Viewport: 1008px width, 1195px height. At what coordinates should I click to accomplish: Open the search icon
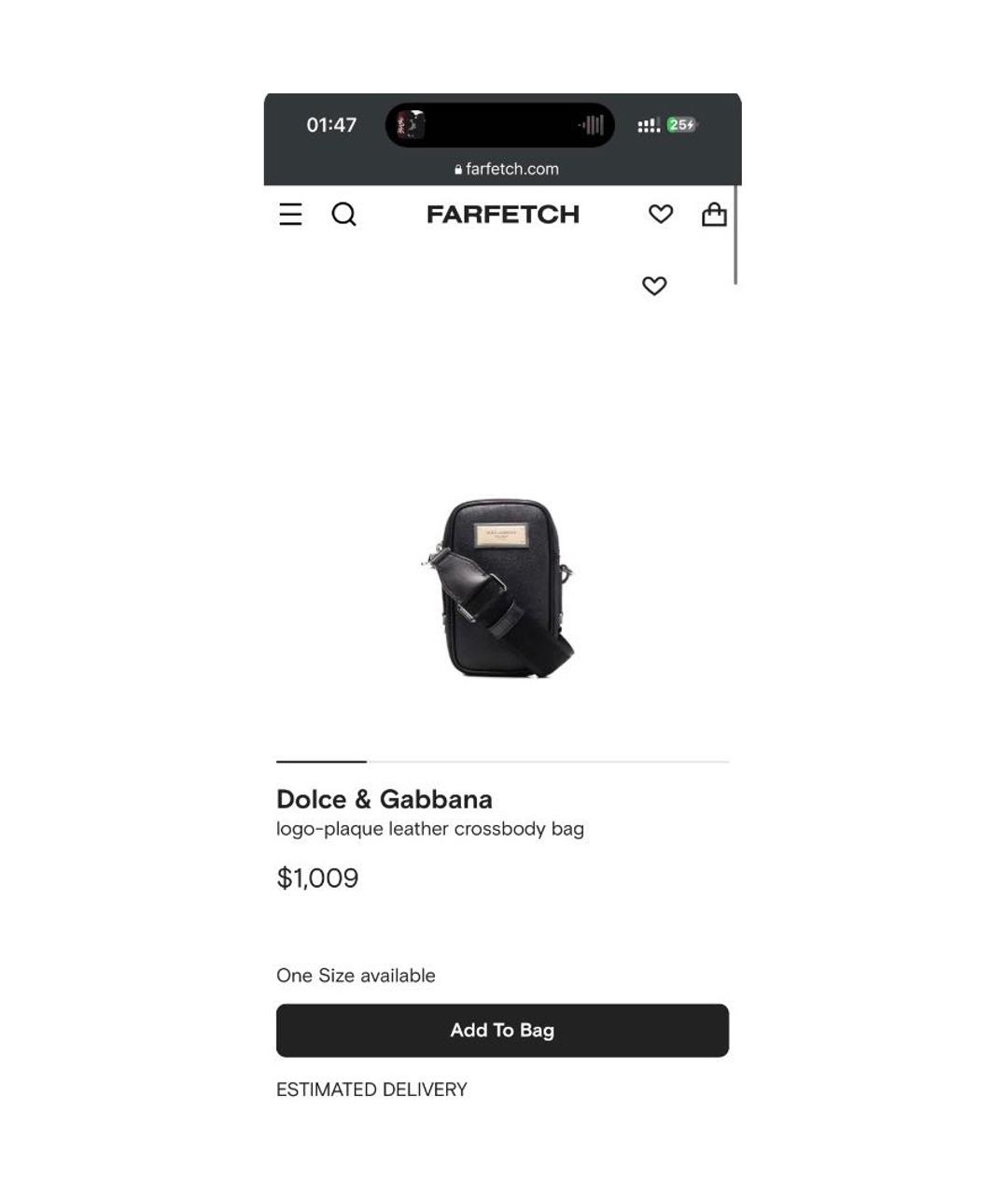click(343, 215)
